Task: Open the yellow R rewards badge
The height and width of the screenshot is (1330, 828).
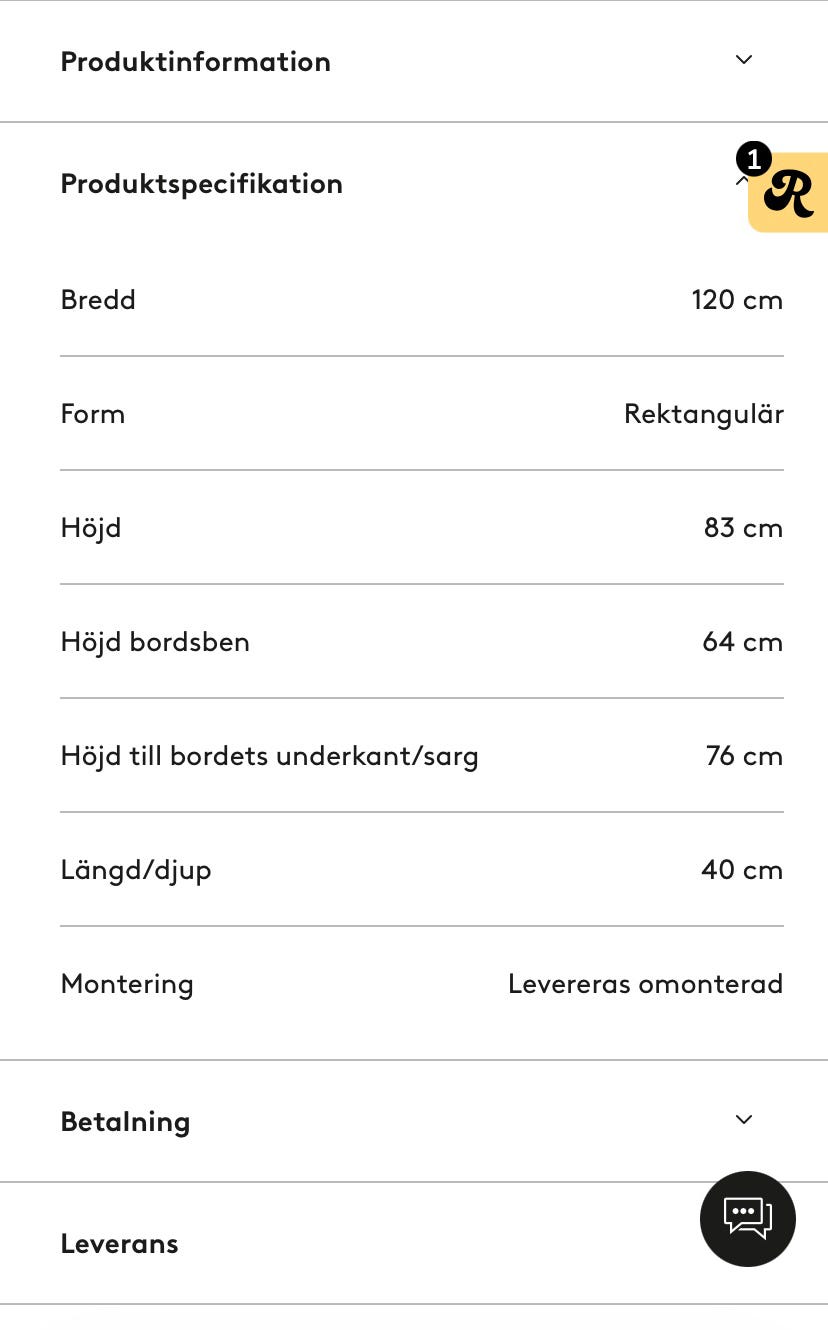Action: pyautogui.click(x=788, y=192)
